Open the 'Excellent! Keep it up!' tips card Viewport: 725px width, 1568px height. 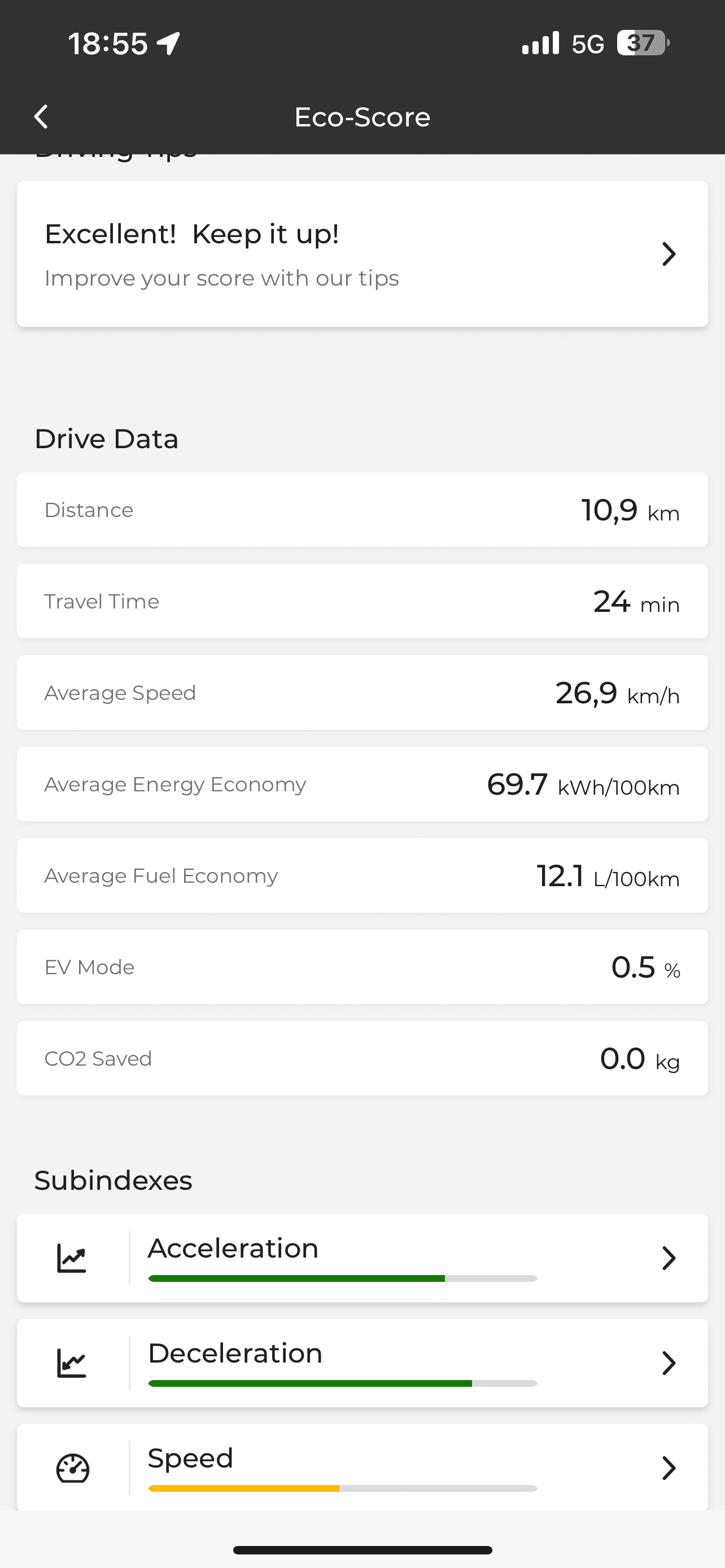tap(362, 254)
